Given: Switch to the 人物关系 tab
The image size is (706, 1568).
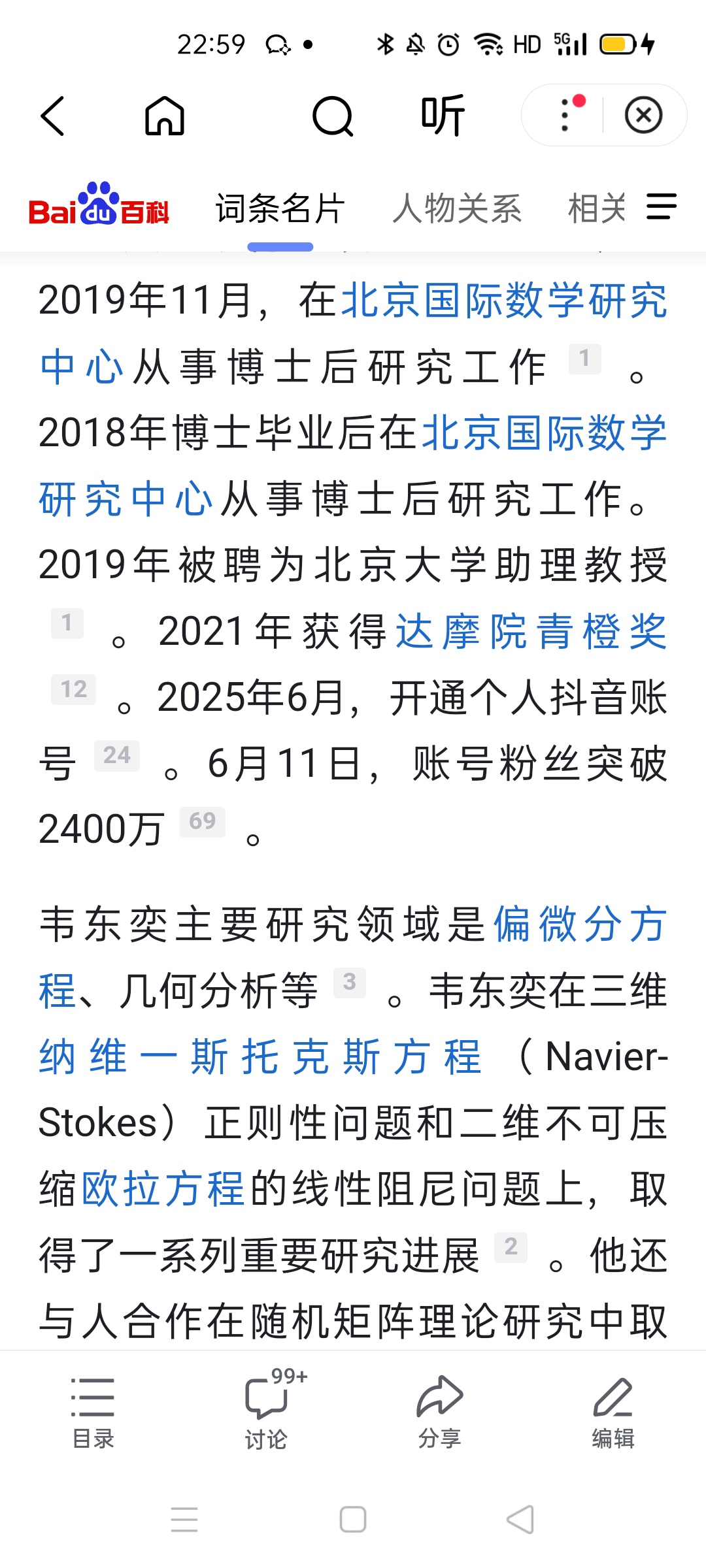Looking at the screenshot, I should (457, 209).
